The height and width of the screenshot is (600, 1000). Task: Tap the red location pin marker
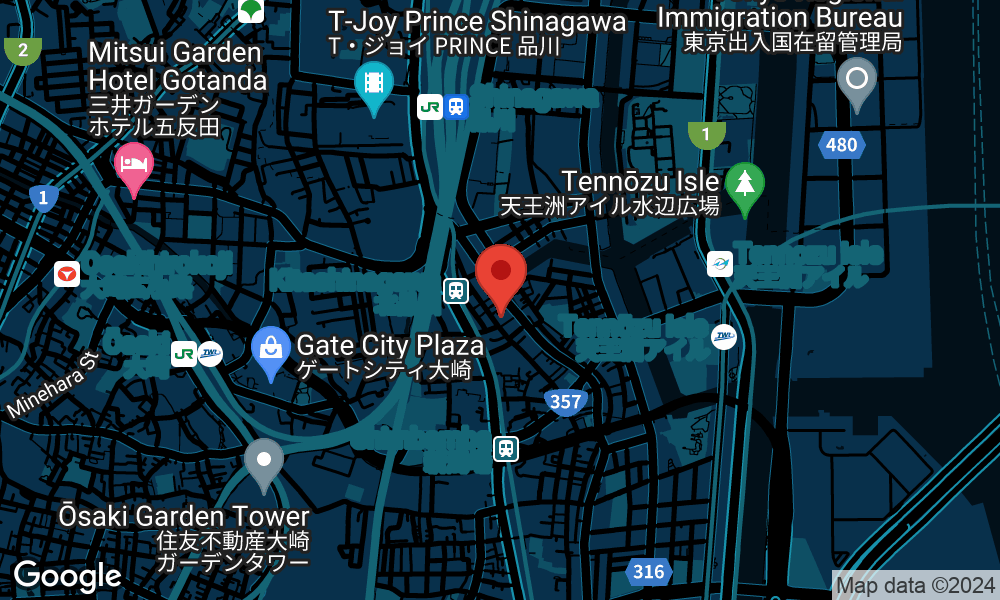[501, 273]
